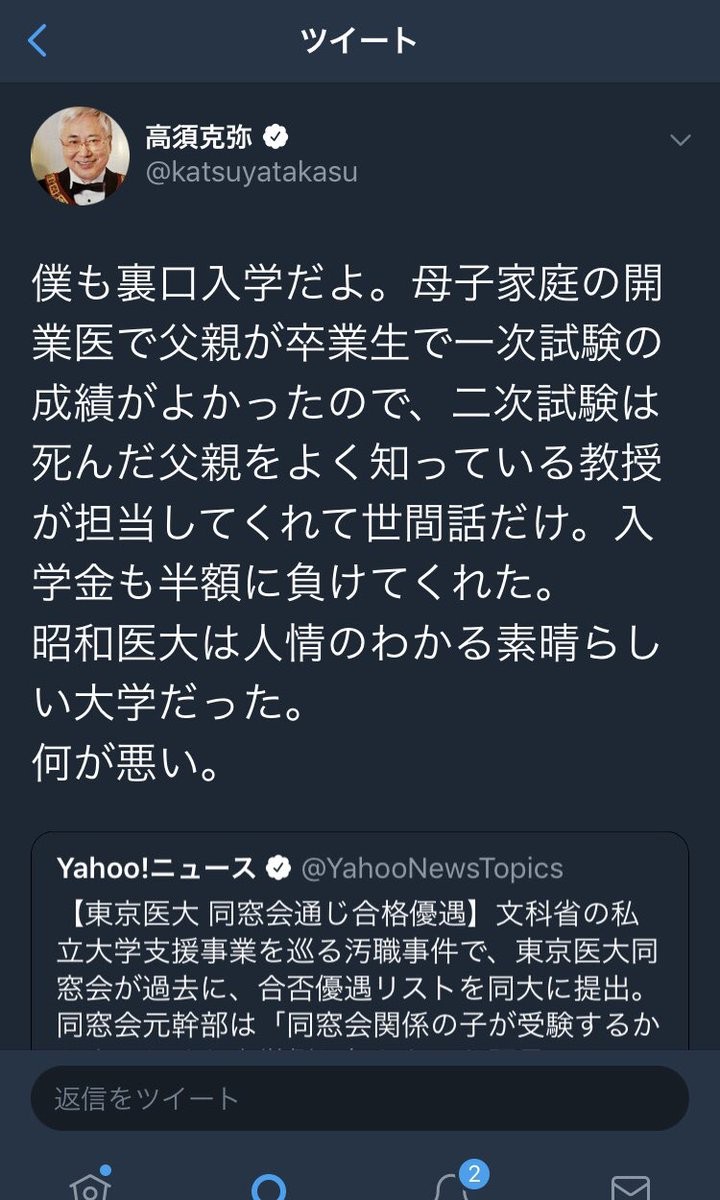Image resolution: width=720 pixels, height=1200 pixels.
Task: Go back using the top-left arrow
Action: (38, 41)
